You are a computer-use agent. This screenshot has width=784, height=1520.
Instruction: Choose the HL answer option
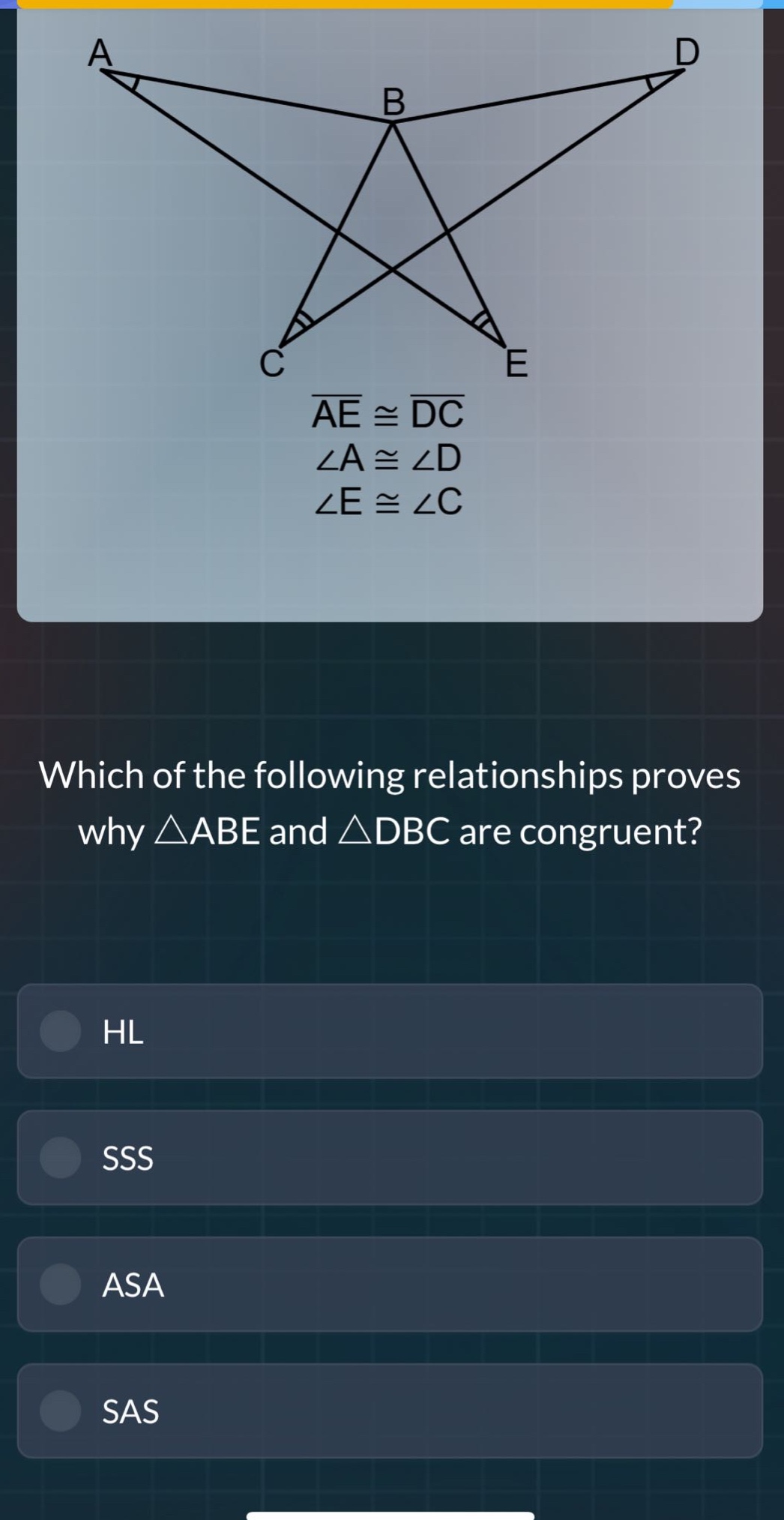point(391,1033)
